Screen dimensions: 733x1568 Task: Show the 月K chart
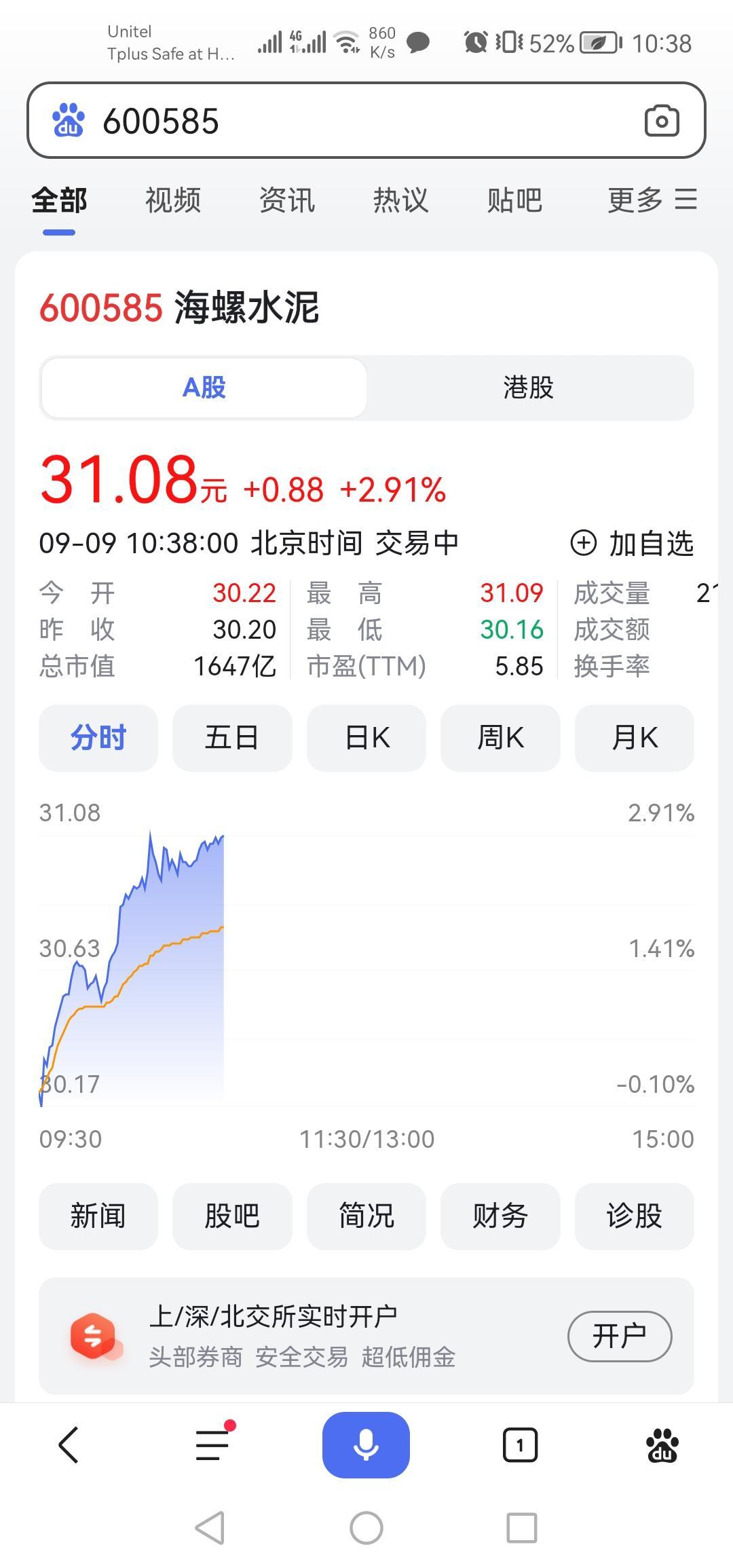(x=635, y=738)
